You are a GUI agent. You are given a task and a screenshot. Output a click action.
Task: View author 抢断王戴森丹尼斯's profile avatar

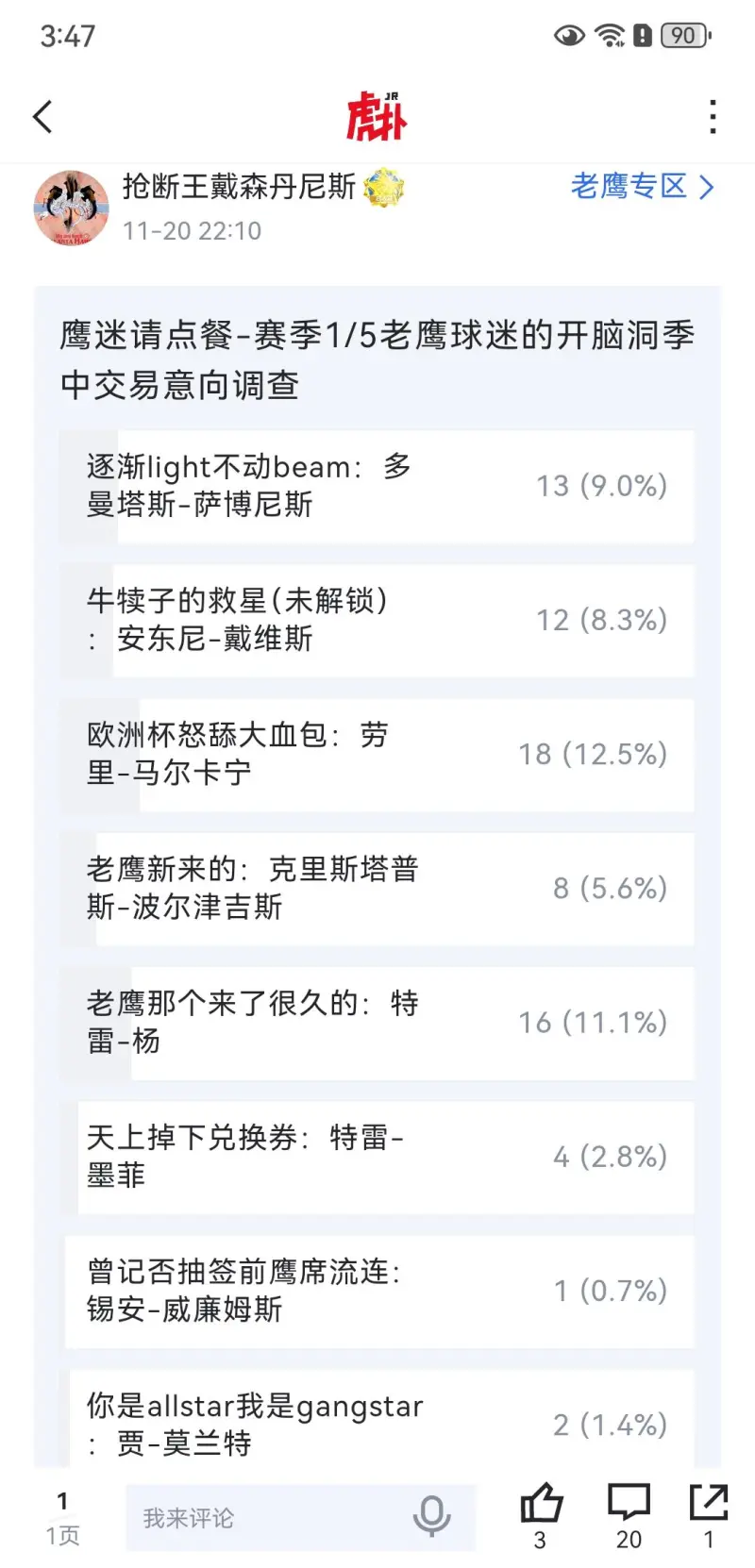pyautogui.click(x=71, y=208)
